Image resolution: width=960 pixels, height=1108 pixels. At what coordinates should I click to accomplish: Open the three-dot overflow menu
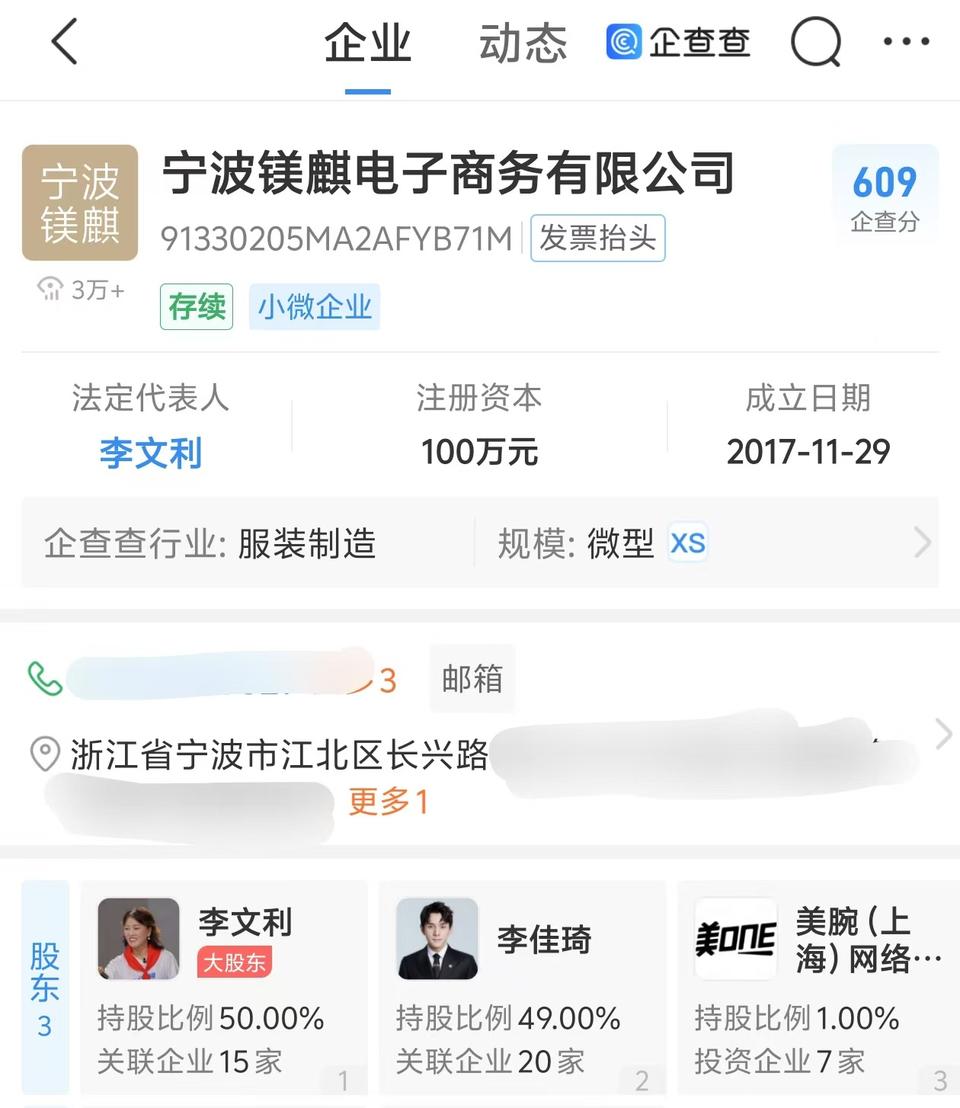[x=906, y=42]
